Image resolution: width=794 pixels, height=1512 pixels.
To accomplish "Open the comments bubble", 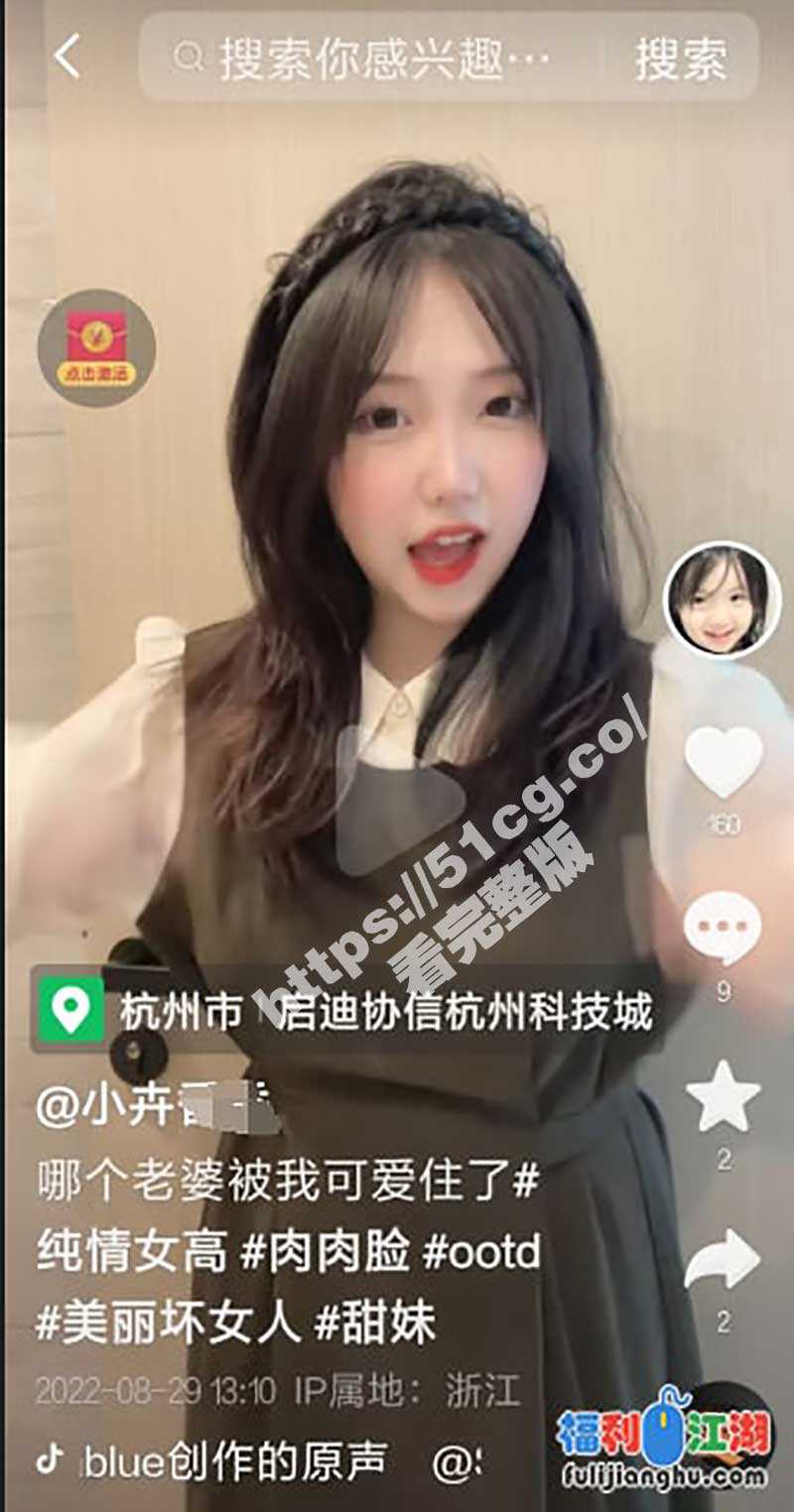I will (723, 928).
